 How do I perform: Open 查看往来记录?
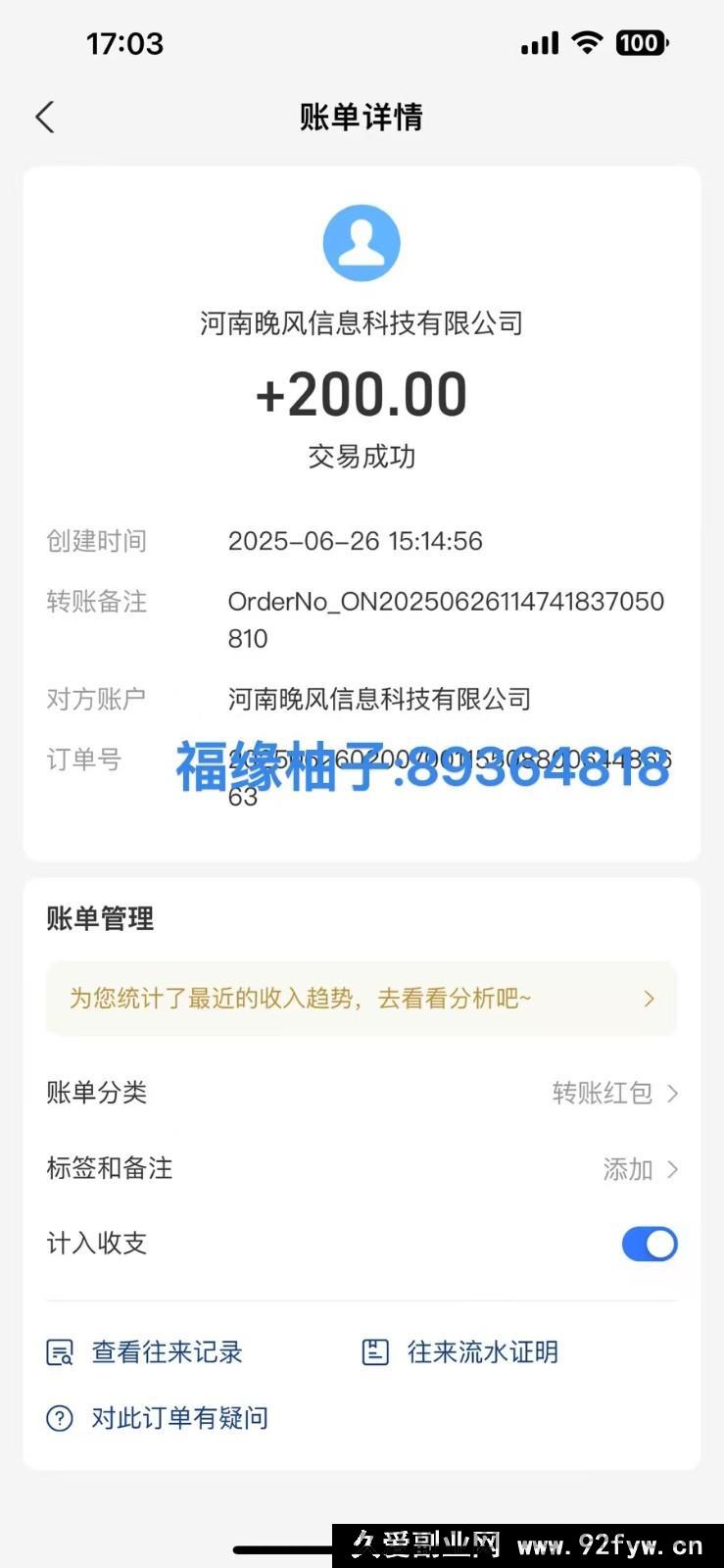click(145, 1352)
